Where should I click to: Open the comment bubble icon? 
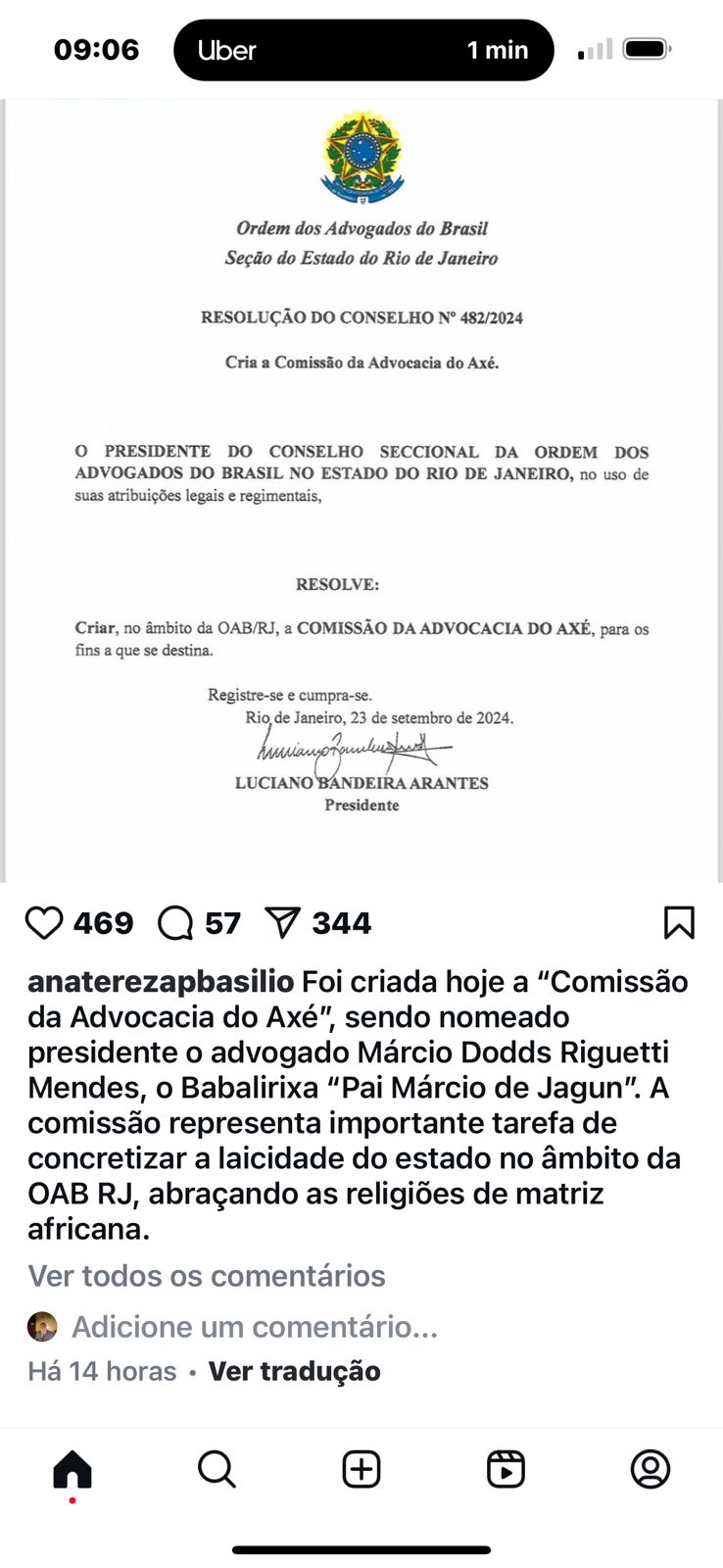click(175, 923)
